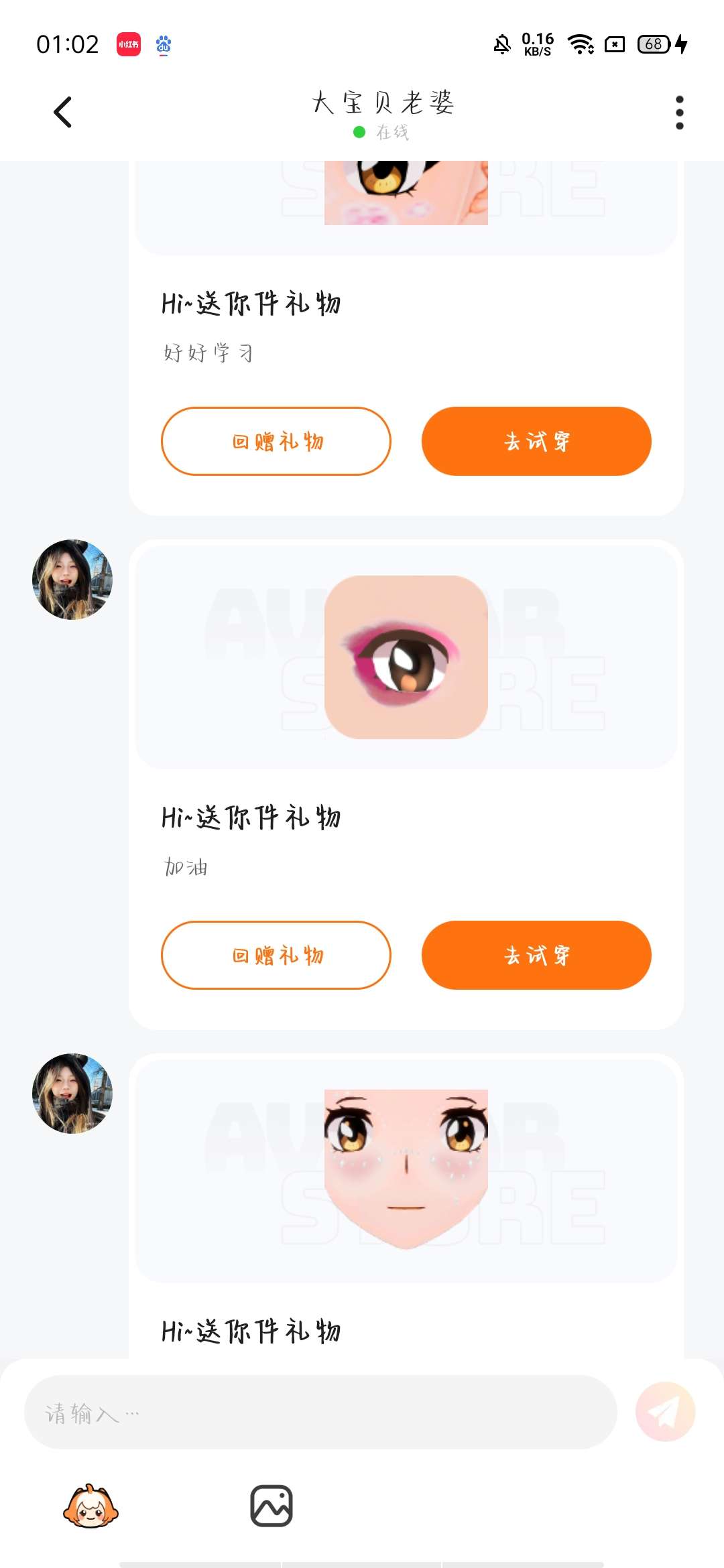
Task: Attach a picture using the image icon
Action: [271, 1506]
